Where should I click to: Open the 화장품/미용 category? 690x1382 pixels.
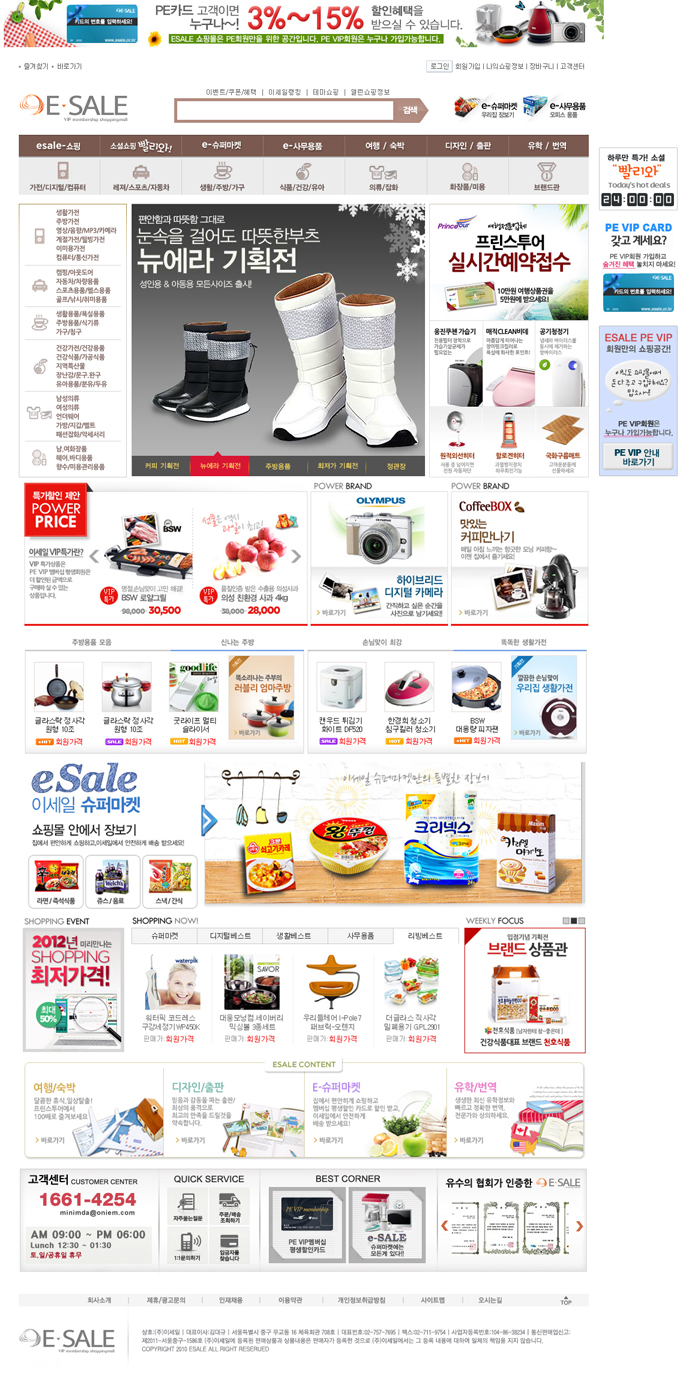coord(466,177)
